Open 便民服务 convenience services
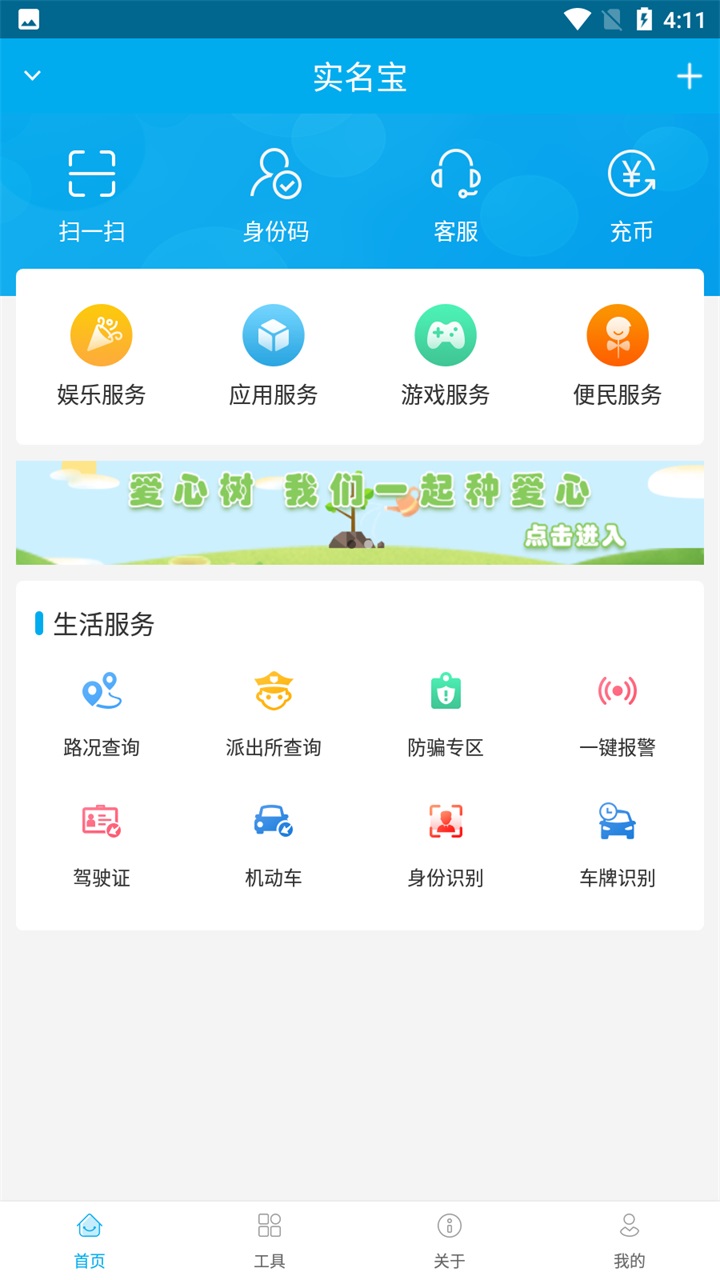This screenshot has width=720, height=1280. click(617, 352)
